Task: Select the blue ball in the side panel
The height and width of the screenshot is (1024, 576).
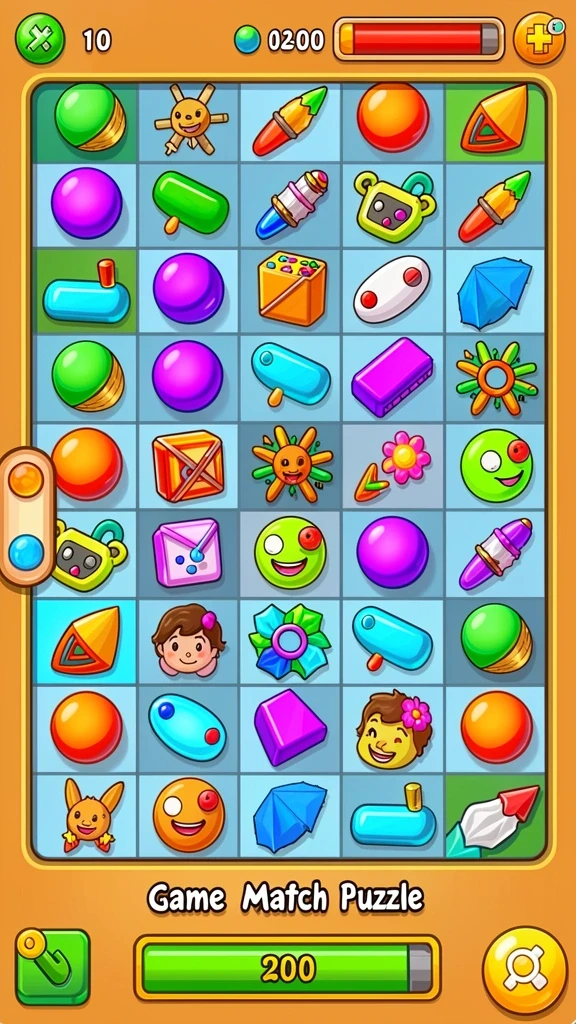Action: click(26, 552)
